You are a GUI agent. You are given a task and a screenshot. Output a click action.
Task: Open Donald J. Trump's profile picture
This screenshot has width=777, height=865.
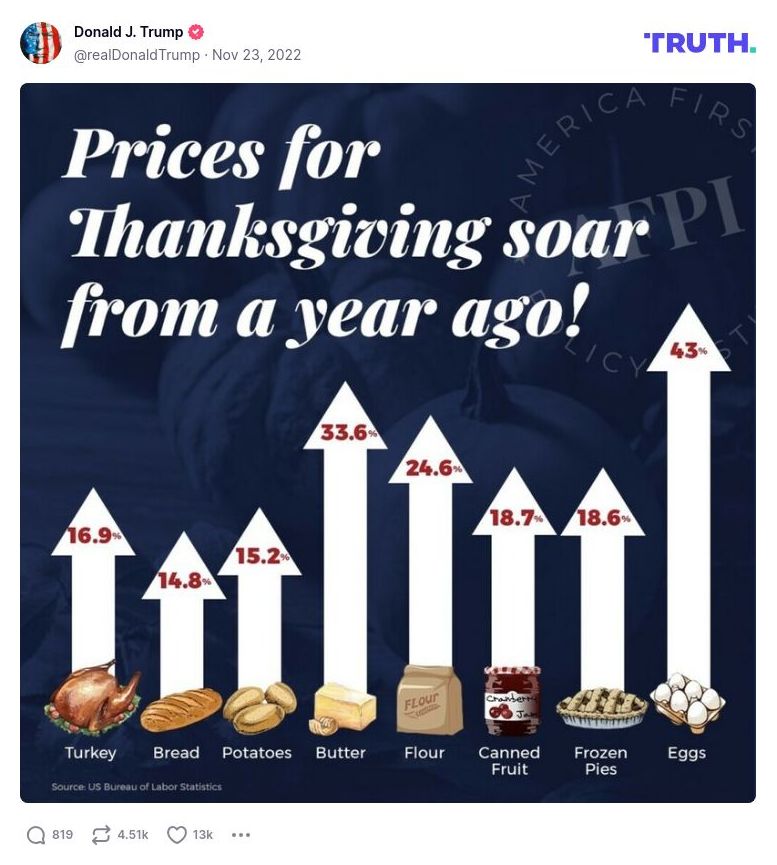41,43
